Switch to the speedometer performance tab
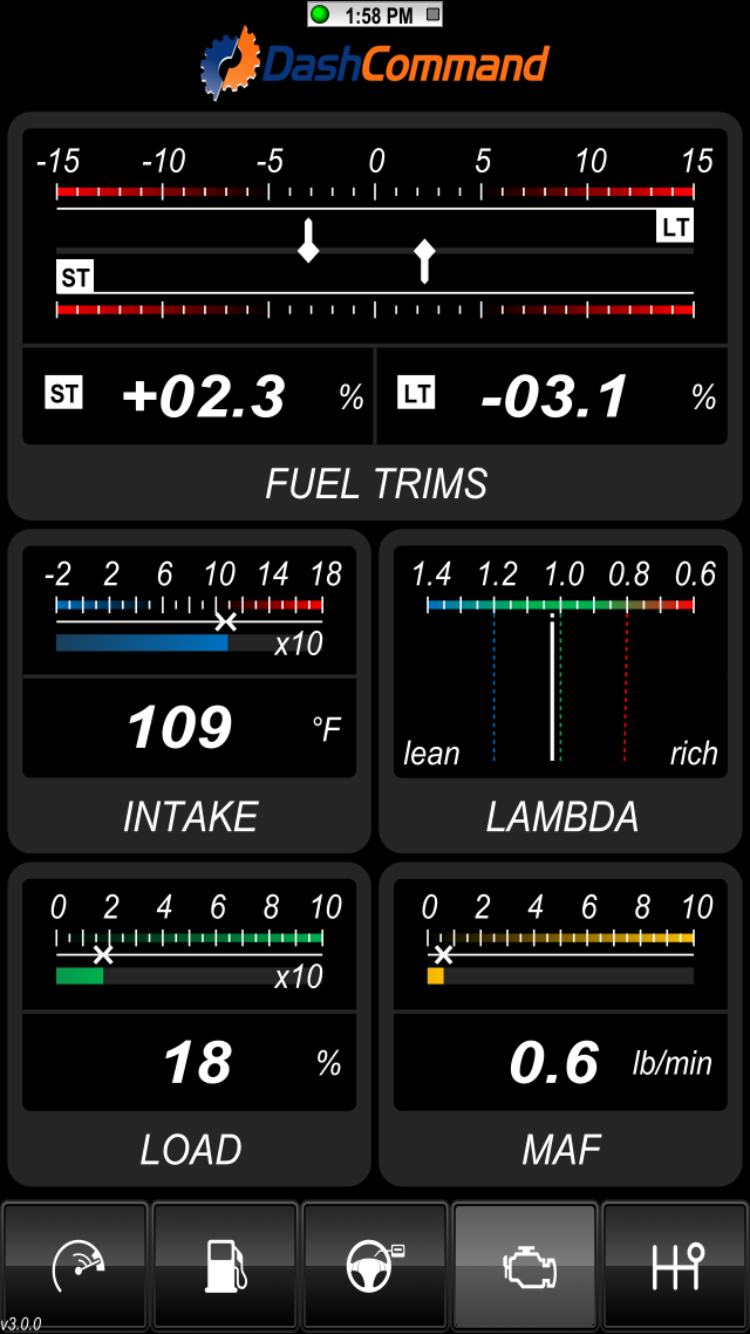Image resolution: width=750 pixels, height=1334 pixels. pyautogui.click(x=75, y=1266)
